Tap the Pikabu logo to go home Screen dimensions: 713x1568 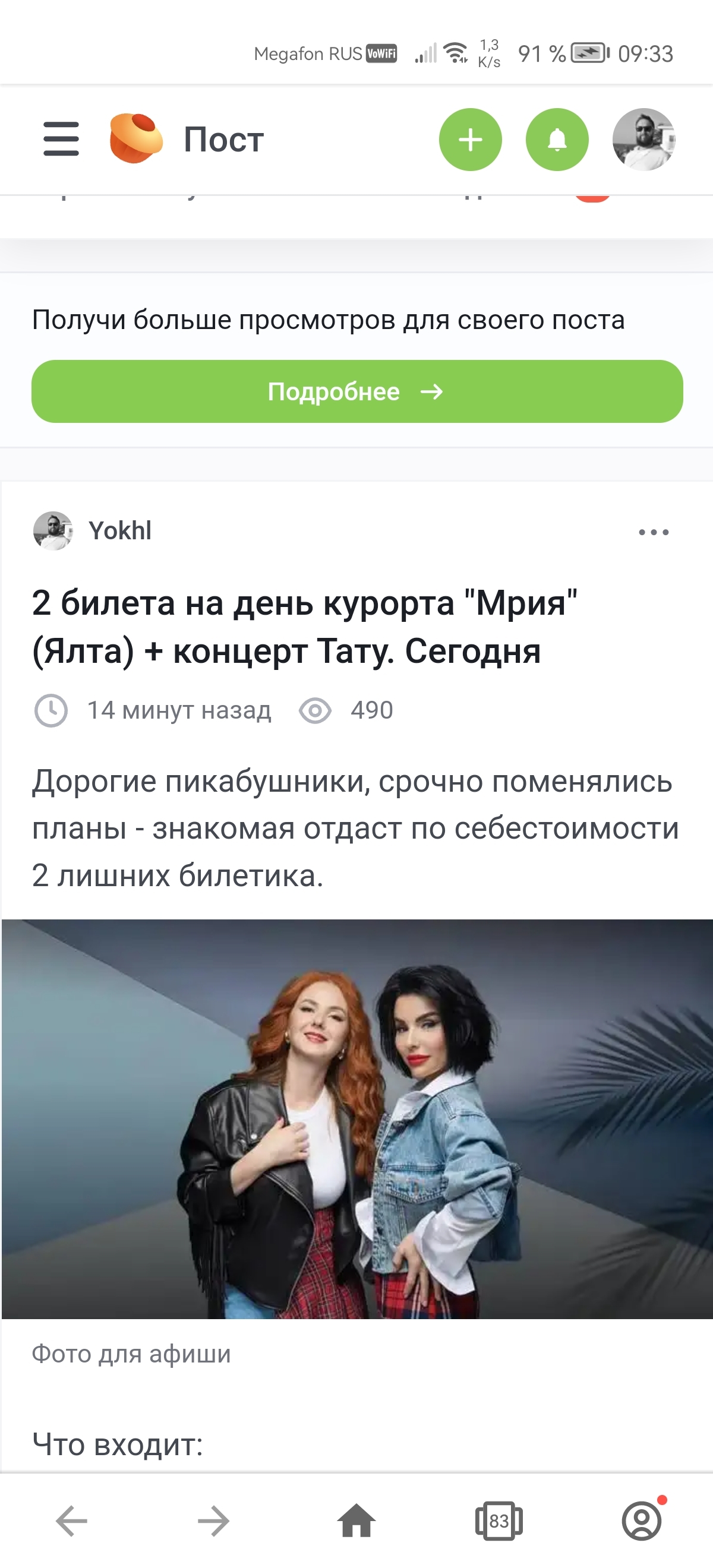136,139
